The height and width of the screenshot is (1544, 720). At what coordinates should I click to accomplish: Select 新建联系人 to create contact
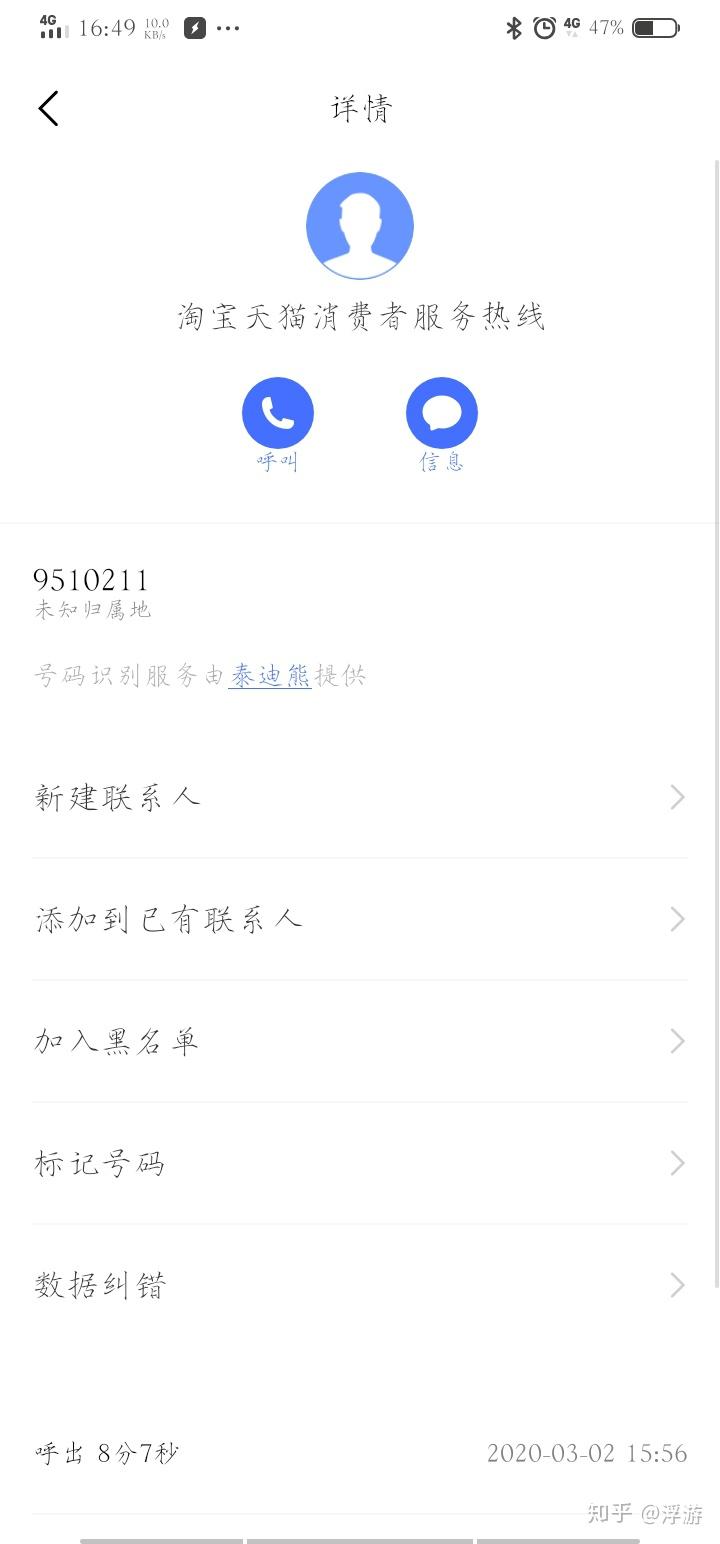(360, 797)
